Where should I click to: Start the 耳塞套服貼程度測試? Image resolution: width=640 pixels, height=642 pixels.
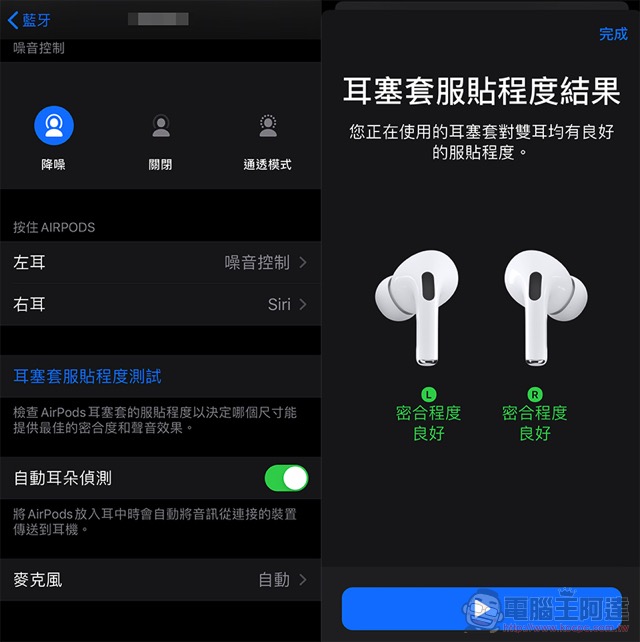(88, 377)
